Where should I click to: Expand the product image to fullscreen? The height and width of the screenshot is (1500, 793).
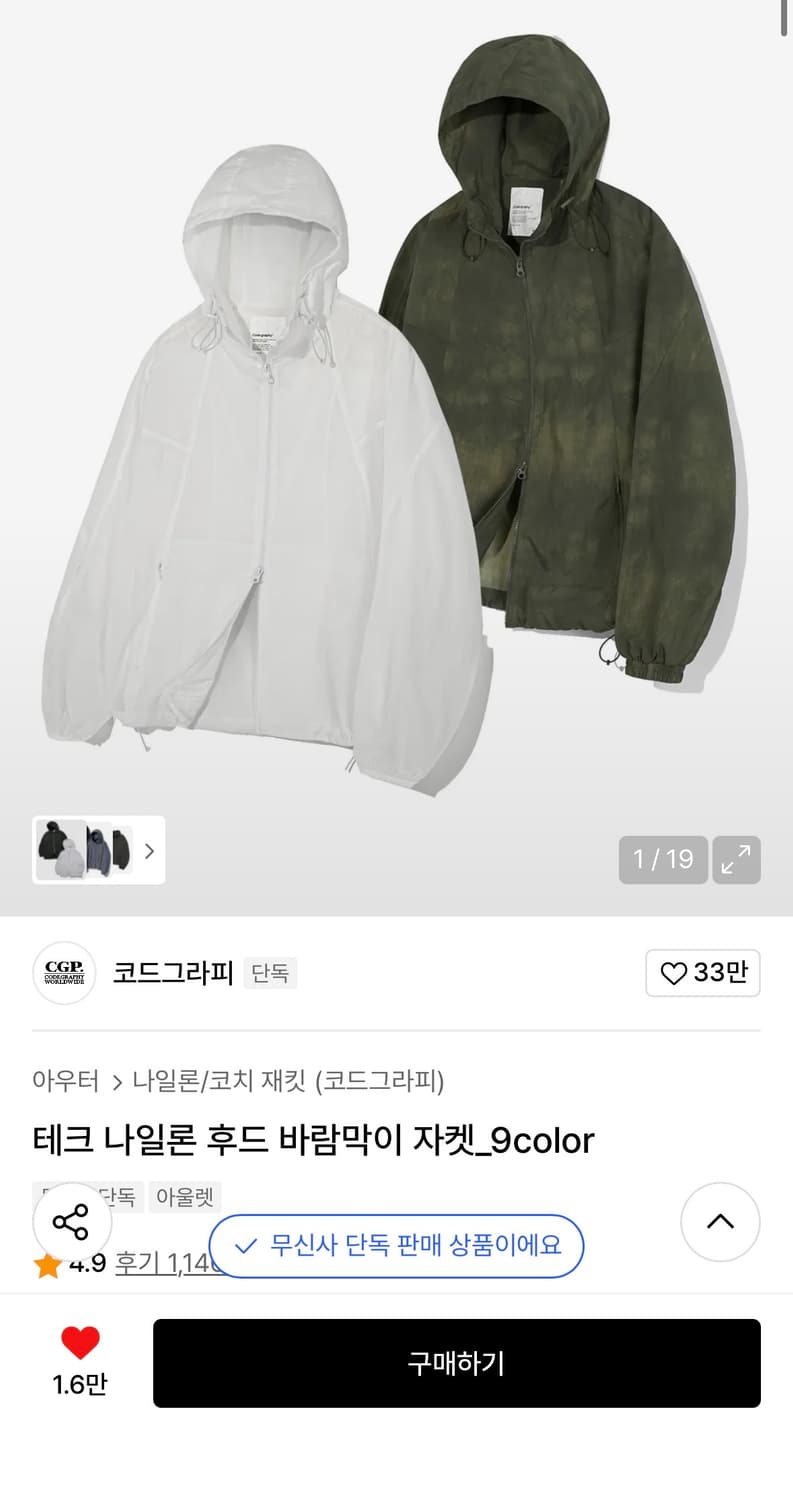click(736, 860)
